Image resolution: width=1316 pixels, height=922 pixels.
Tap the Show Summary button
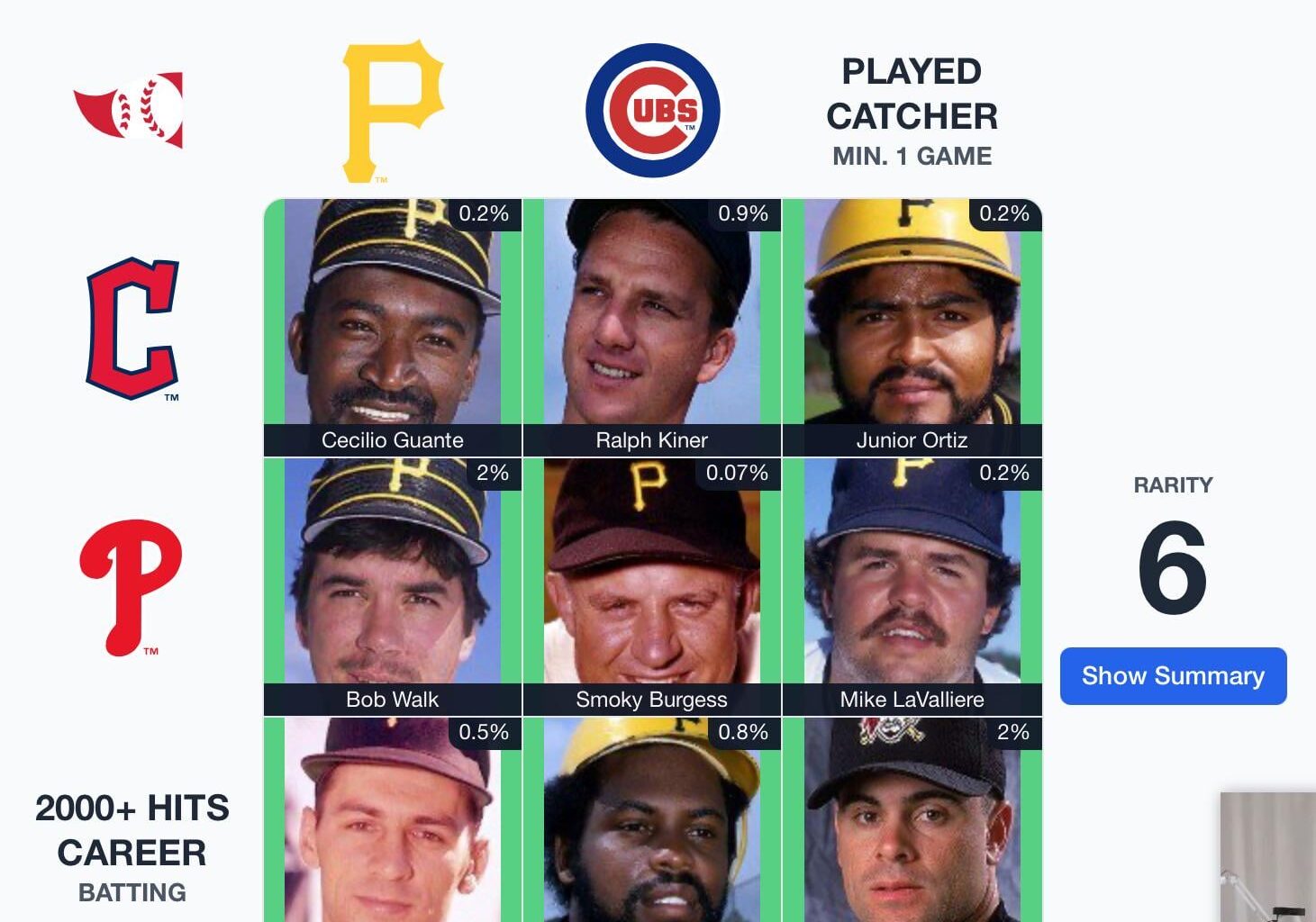(1172, 675)
